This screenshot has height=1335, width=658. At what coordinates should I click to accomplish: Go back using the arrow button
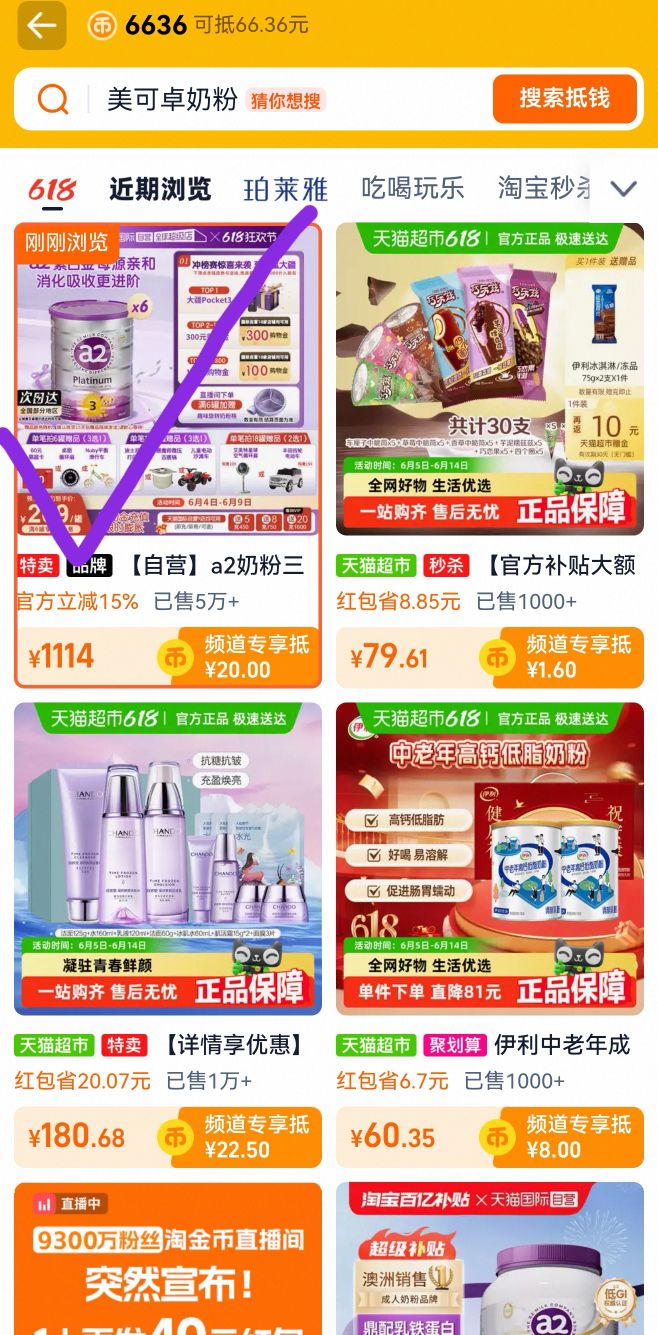click(x=42, y=26)
